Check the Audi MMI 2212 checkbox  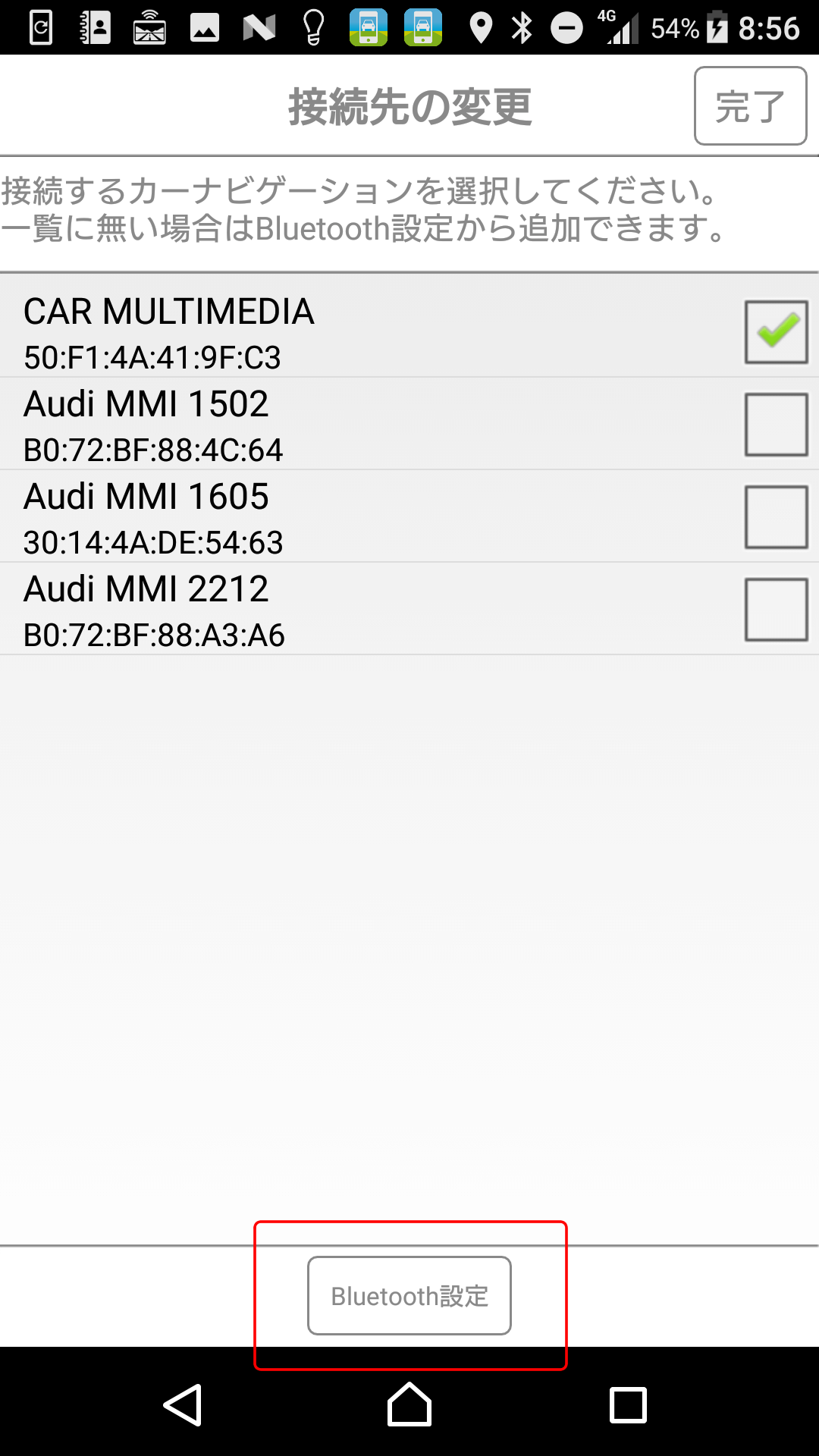(x=776, y=610)
